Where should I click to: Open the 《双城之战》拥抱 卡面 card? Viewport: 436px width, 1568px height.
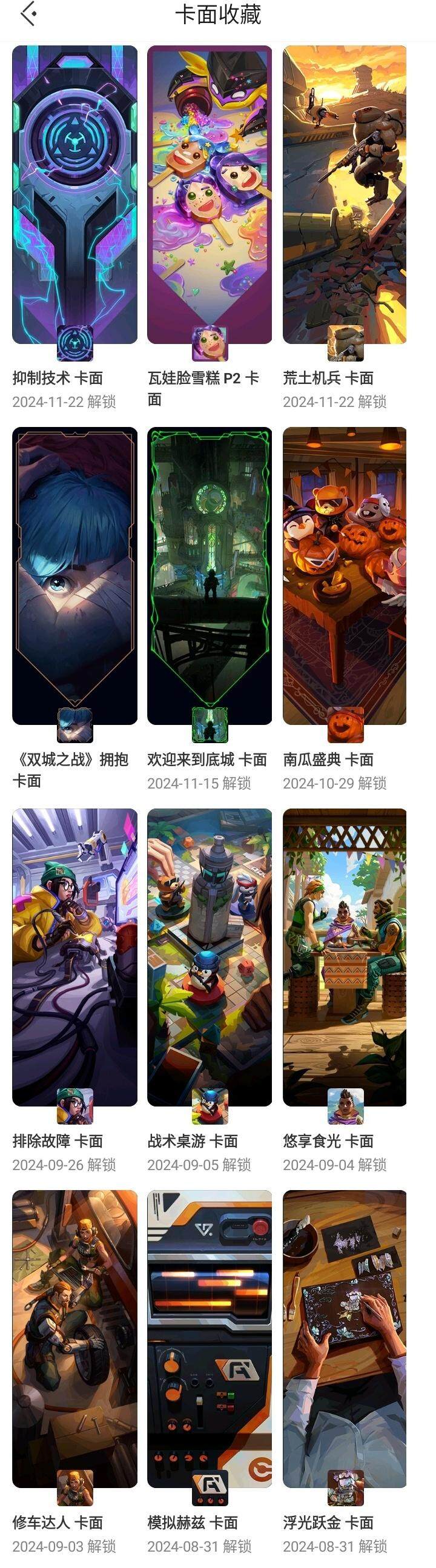74,576
